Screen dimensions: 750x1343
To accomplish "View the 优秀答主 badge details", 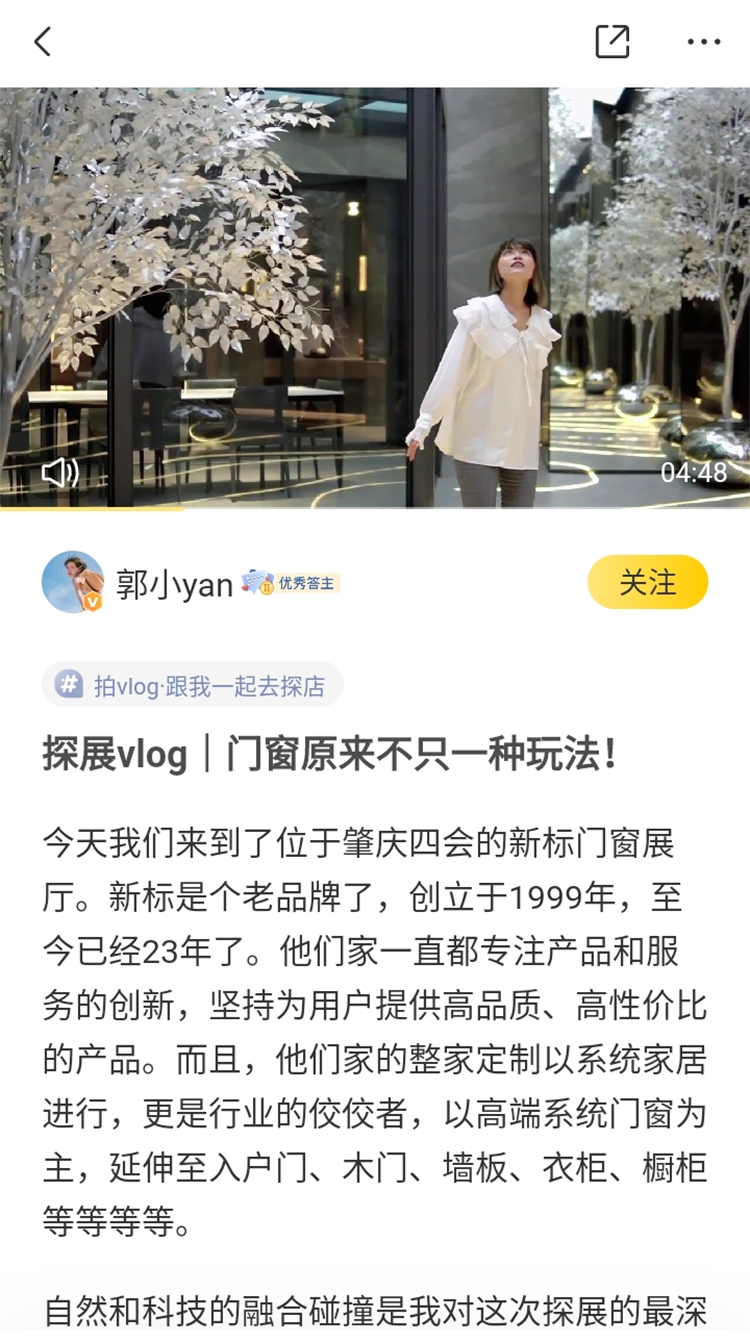I will click(292, 583).
